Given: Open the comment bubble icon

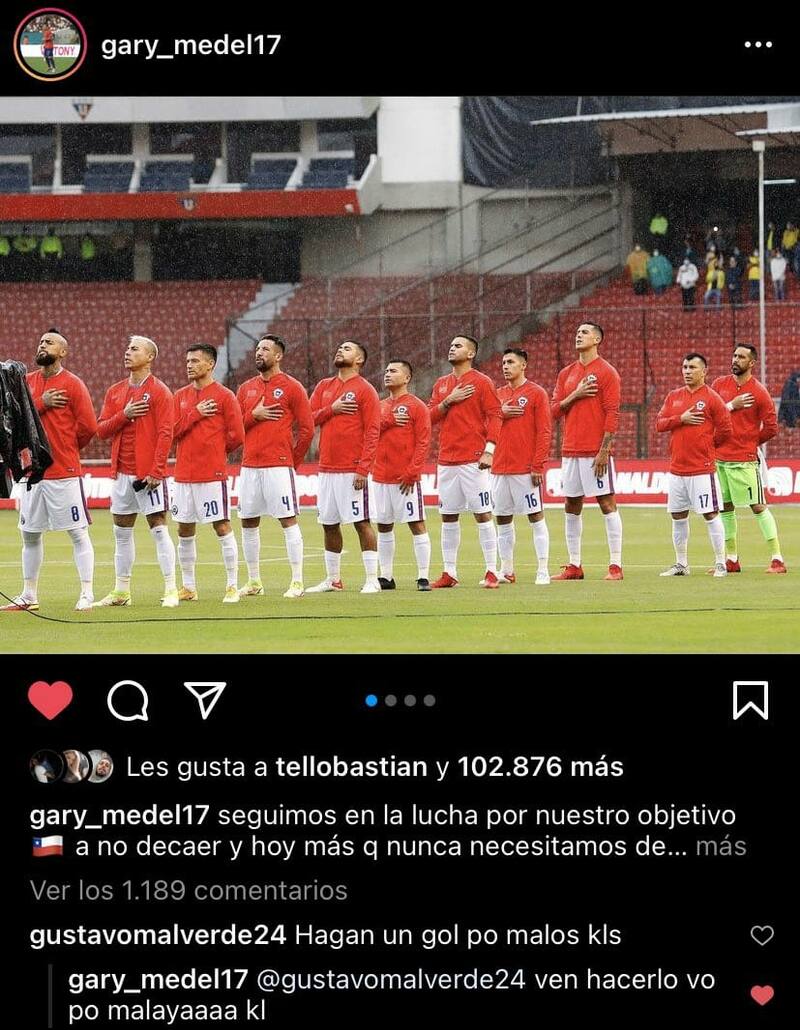Looking at the screenshot, I should pyautogui.click(x=127, y=700).
